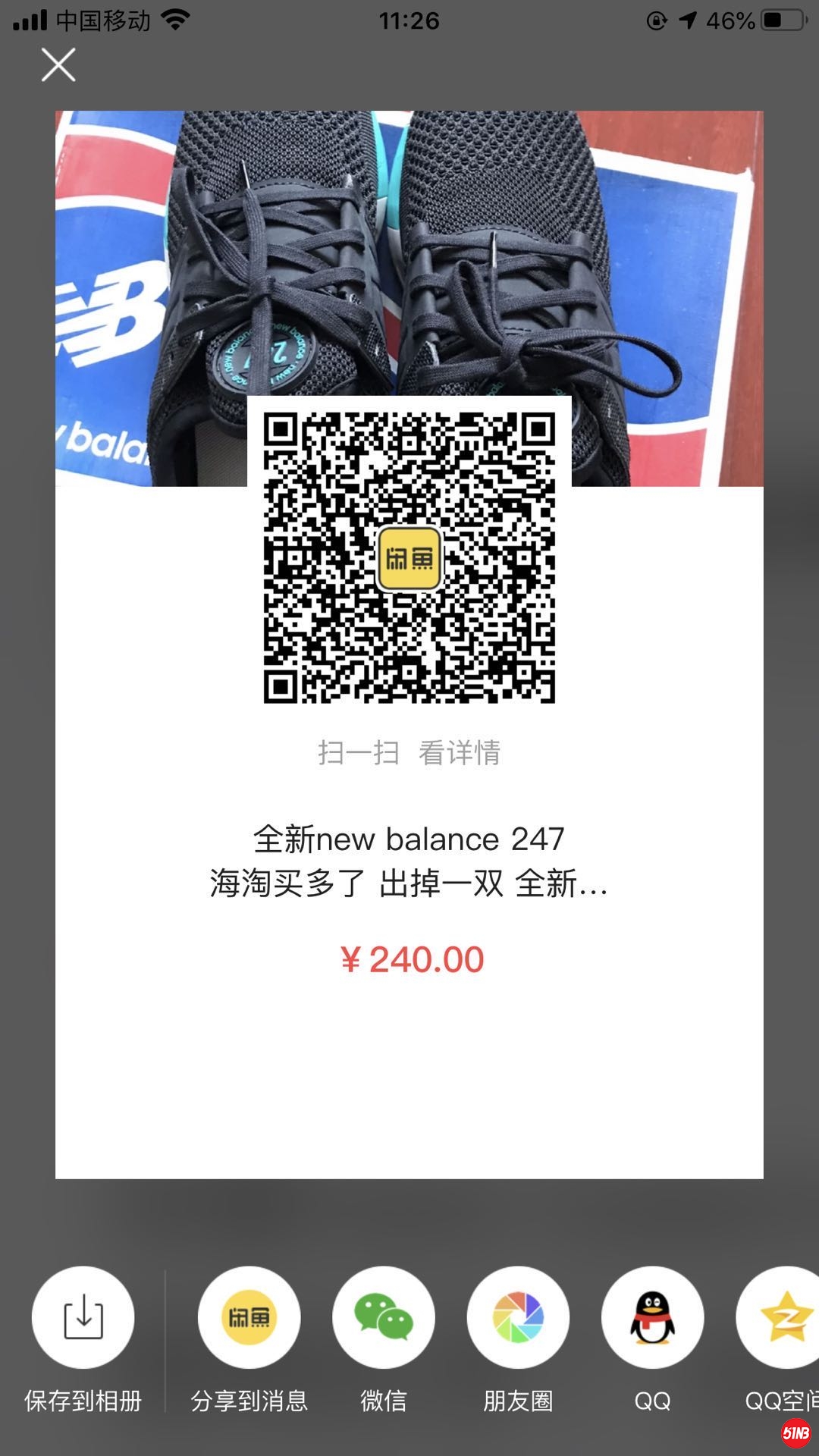Share the listing via WeChat
819x1456 pixels.
click(384, 1318)
